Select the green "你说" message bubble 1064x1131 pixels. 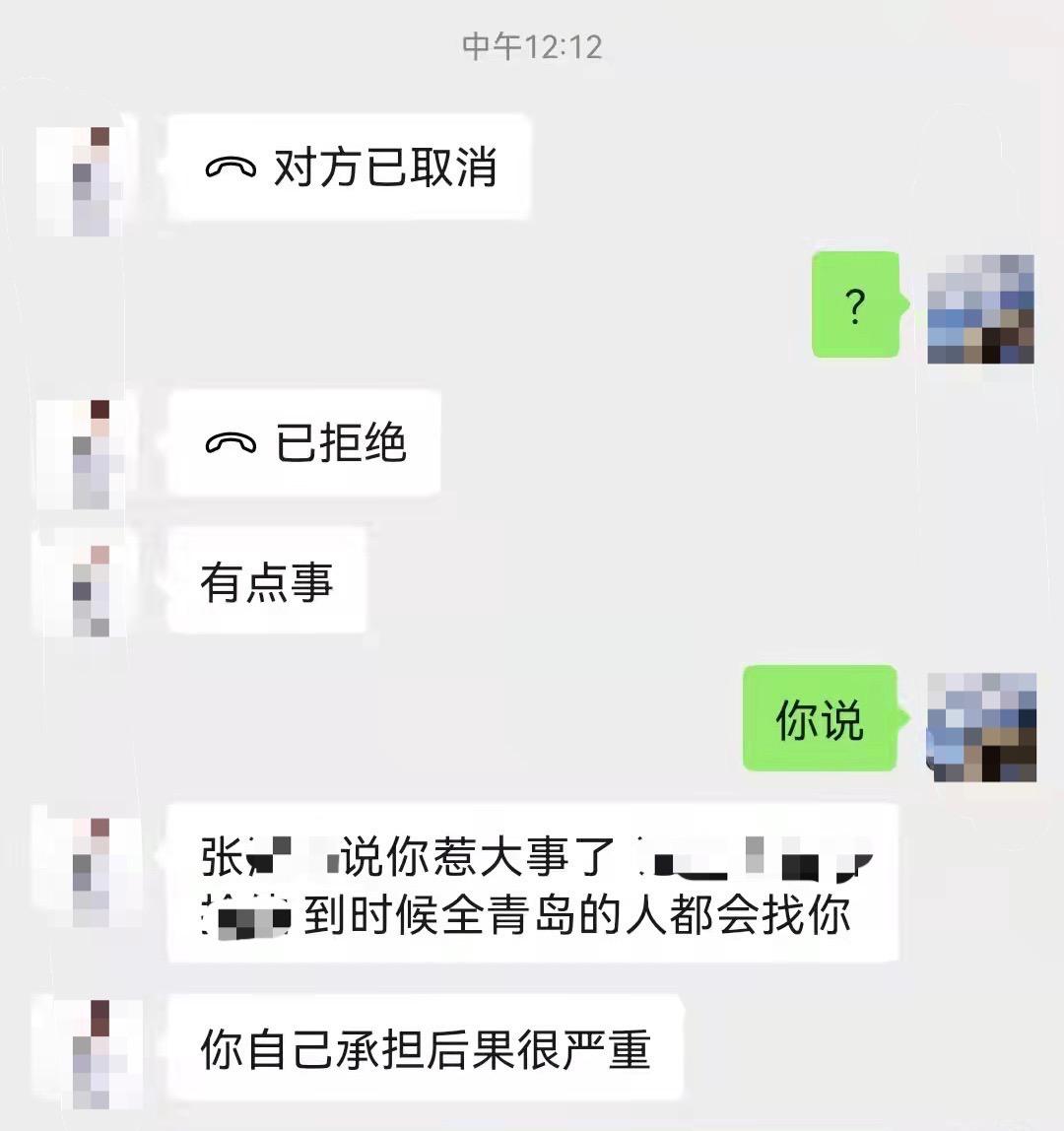(x=818, y=719)
